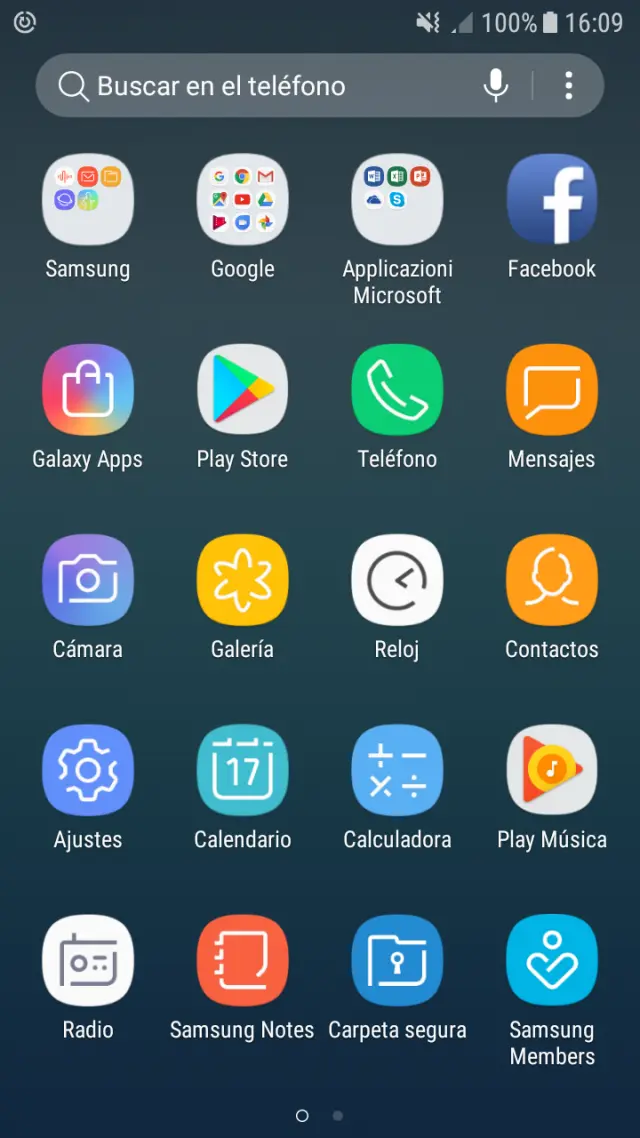The image size is (640, 1138).
Task: Open the three-dot overflow menu
Action: (x=568, y=86)
